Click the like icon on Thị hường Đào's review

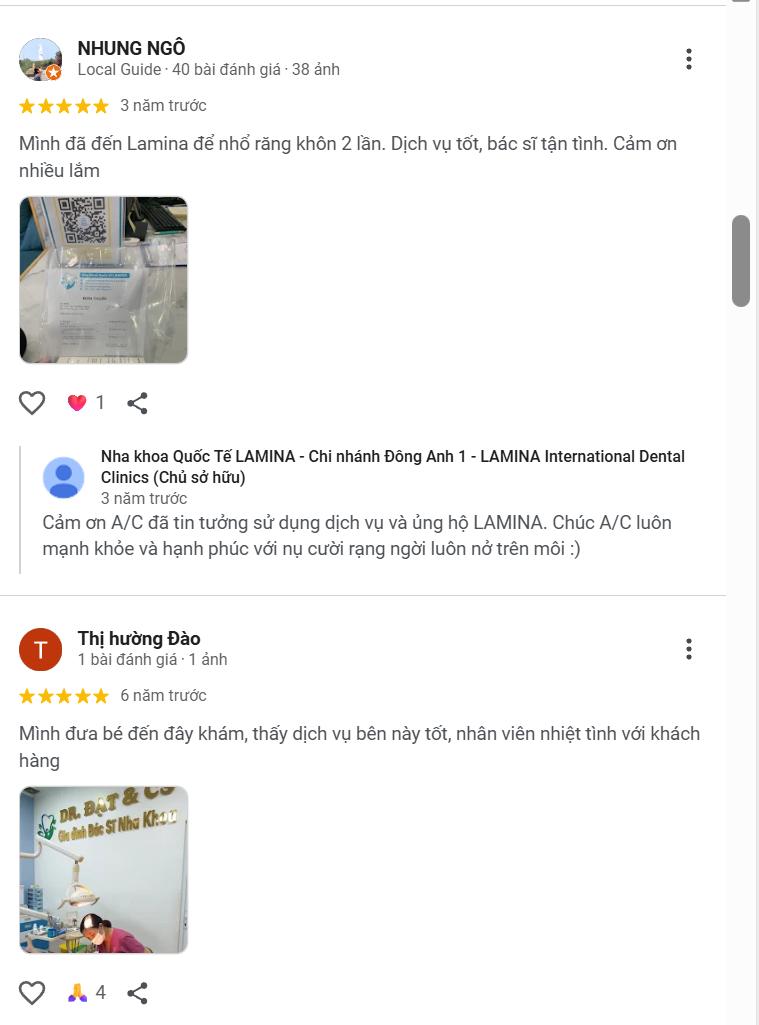[33, 992]
